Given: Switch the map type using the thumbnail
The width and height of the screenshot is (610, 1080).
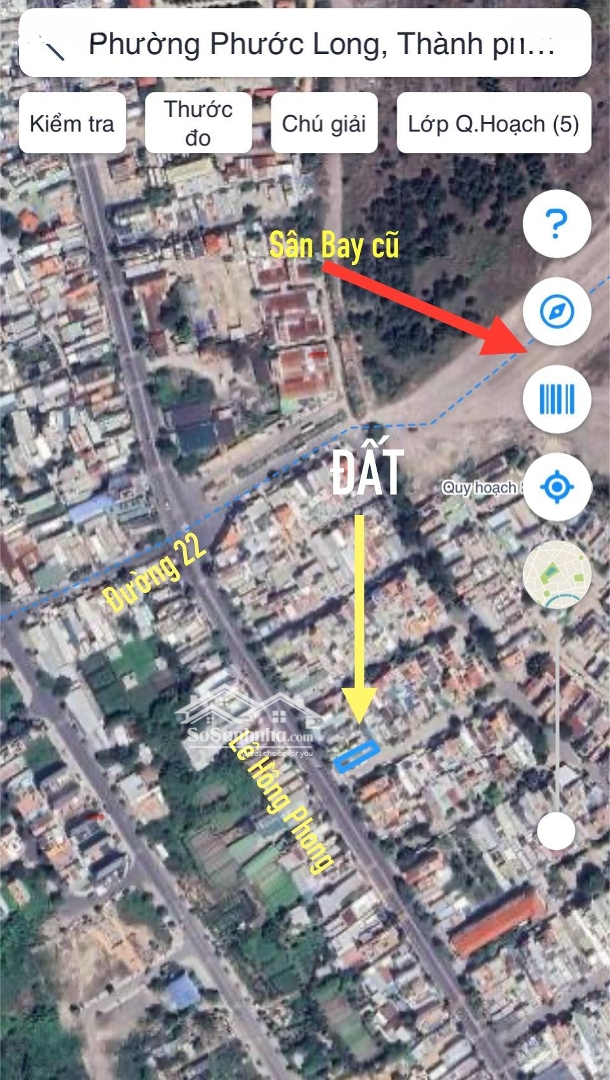Looking at the screenshot, I should pyautogui.click(x=557, y=575).
